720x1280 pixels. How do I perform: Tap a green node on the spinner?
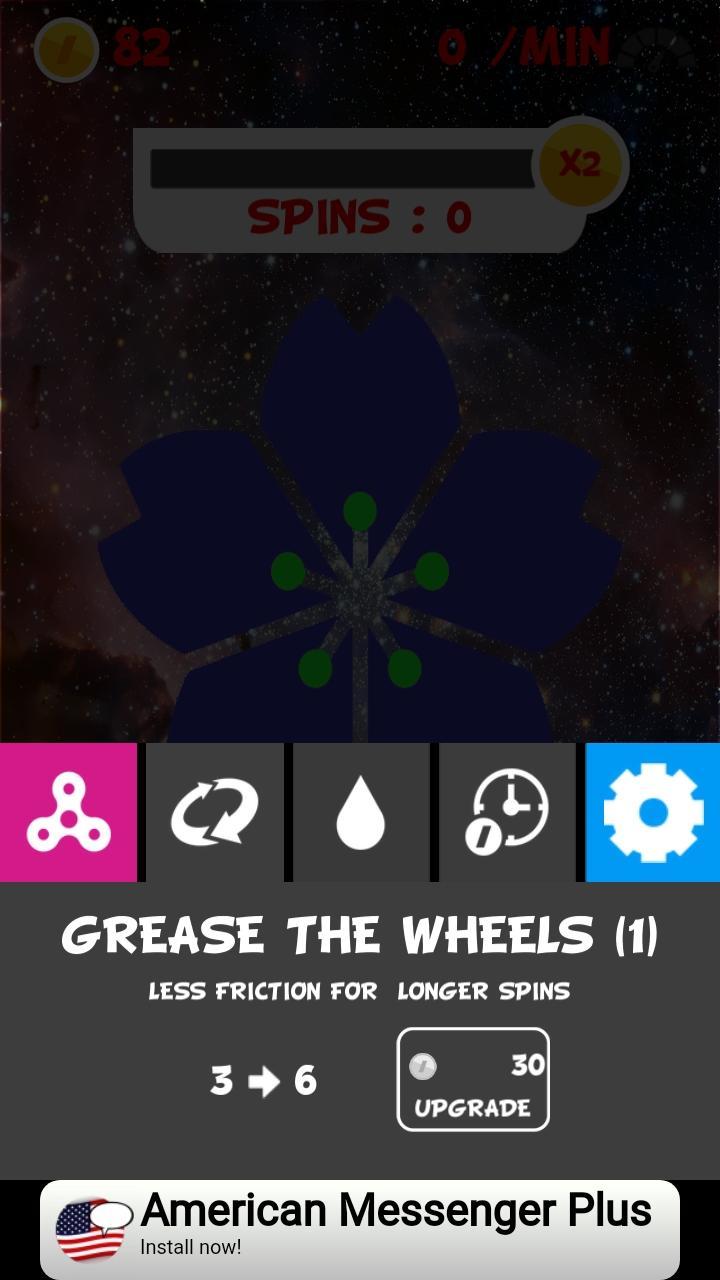point(360,510)
